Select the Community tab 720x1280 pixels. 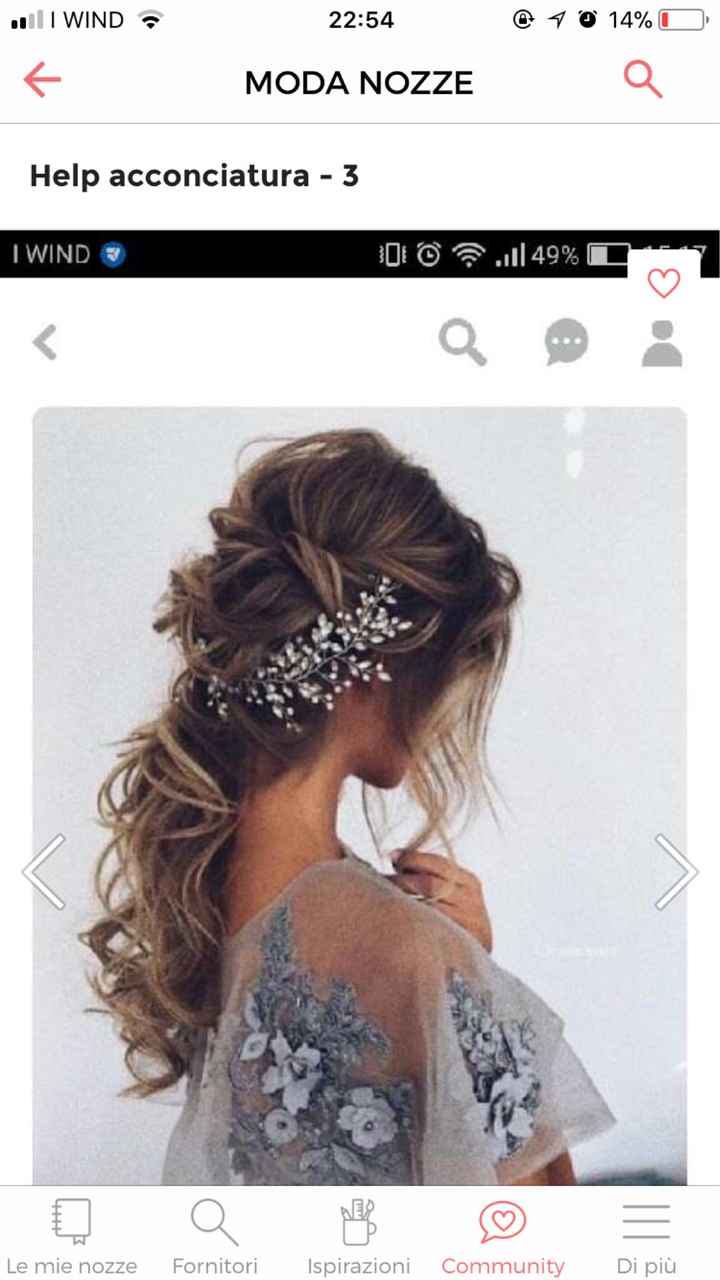[x=503, y=1236]
